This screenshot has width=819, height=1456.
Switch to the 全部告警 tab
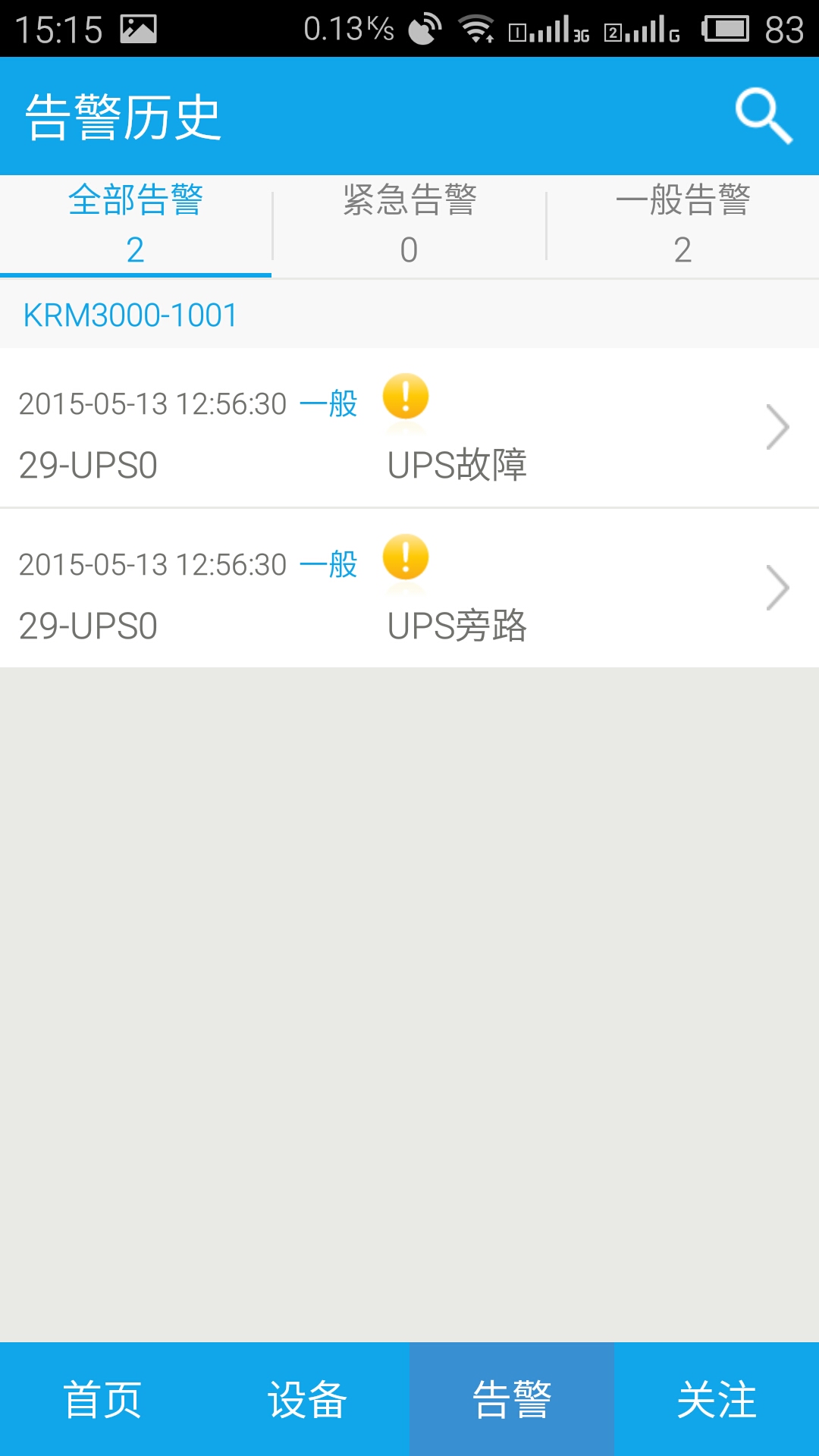136,225
